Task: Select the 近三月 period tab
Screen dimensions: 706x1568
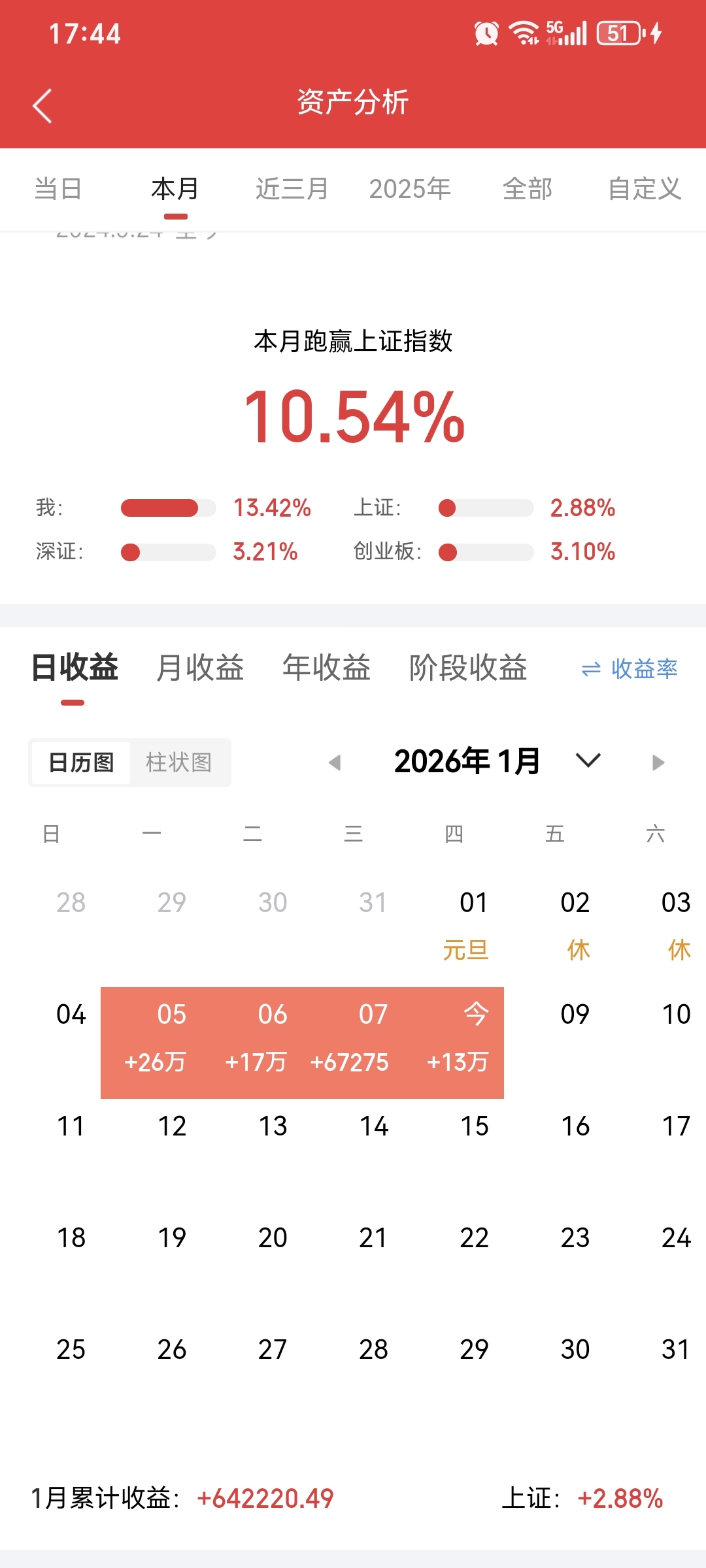Action: tap(292, 189)
